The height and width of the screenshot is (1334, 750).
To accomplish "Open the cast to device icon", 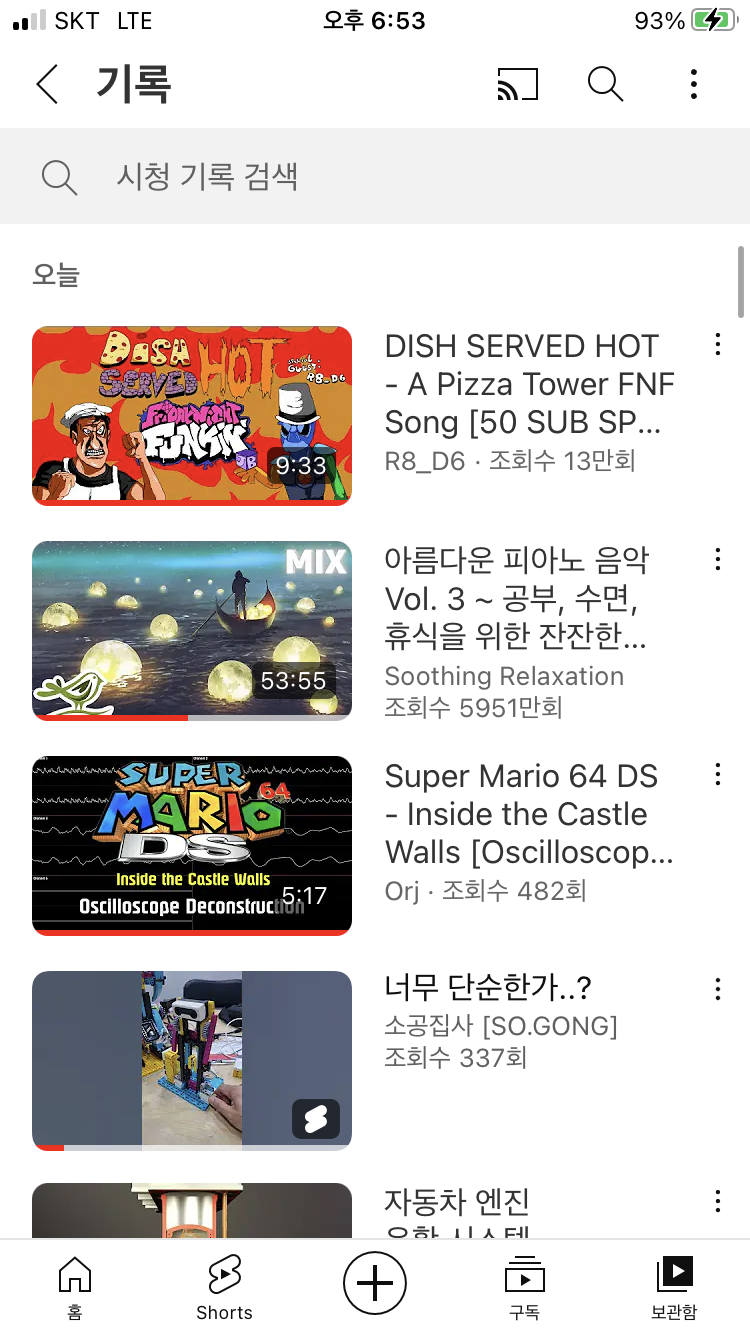I will tap(517, 84).
